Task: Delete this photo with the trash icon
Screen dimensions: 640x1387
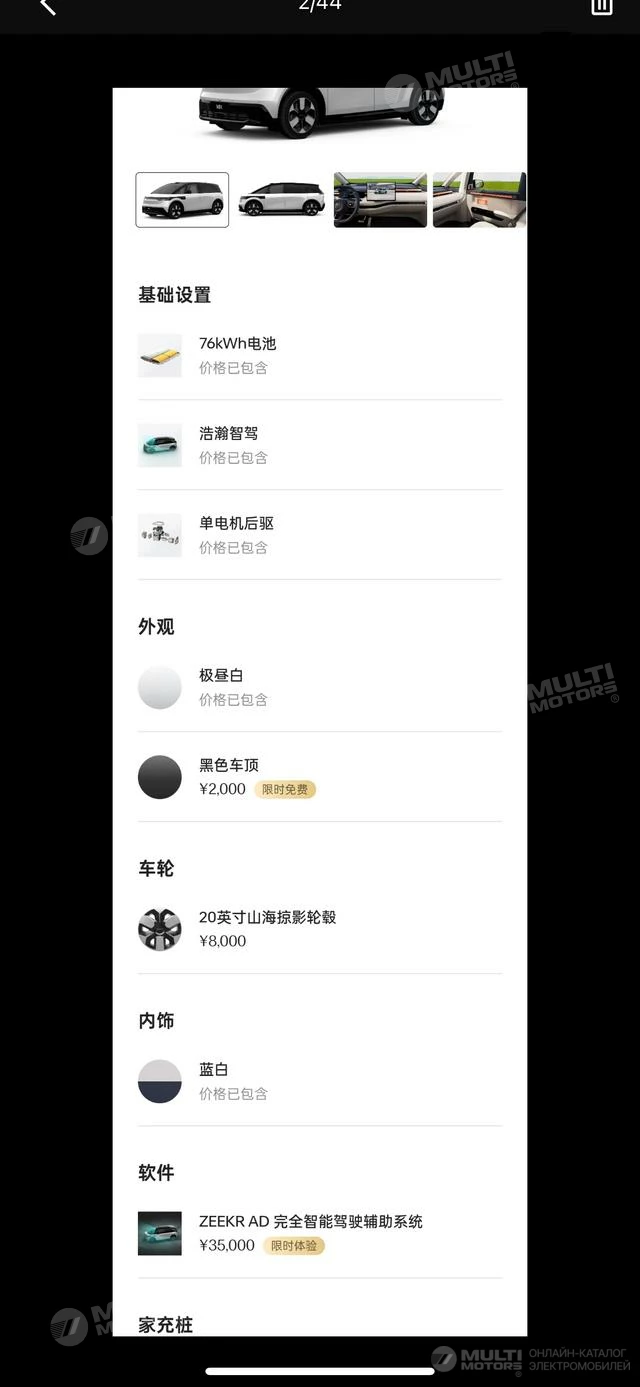Action: [601, 6]
